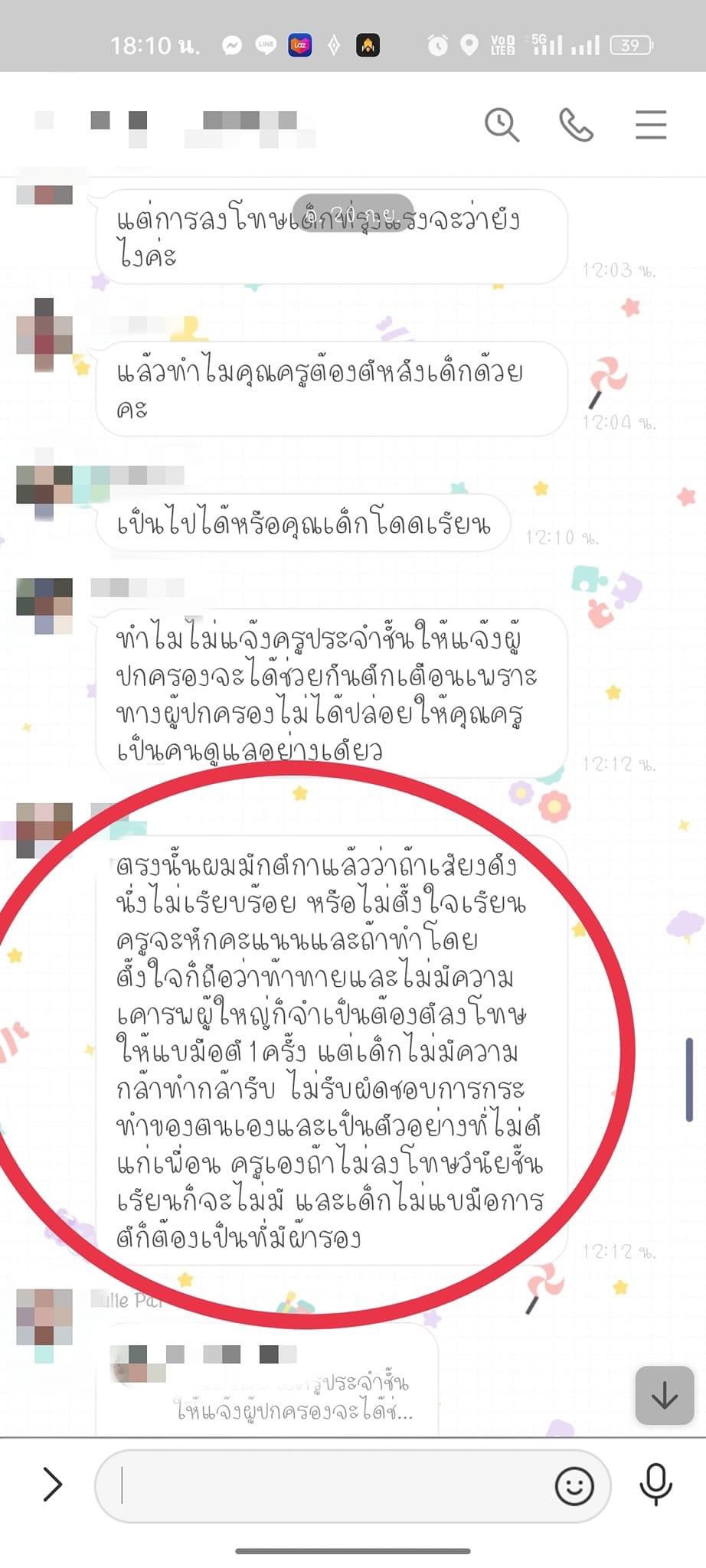Search within this chat
The image size is (706, 1568).
click(502, 125)
